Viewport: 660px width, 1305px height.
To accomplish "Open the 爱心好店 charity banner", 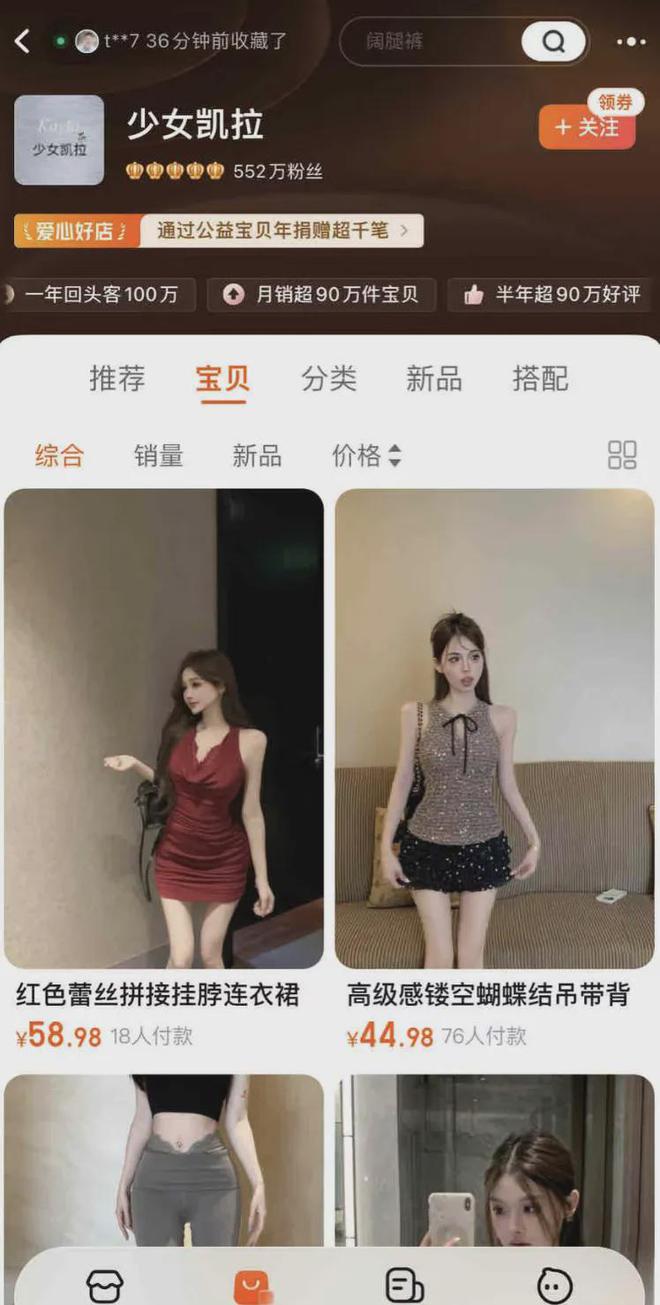I will click(x=219, y=231).
